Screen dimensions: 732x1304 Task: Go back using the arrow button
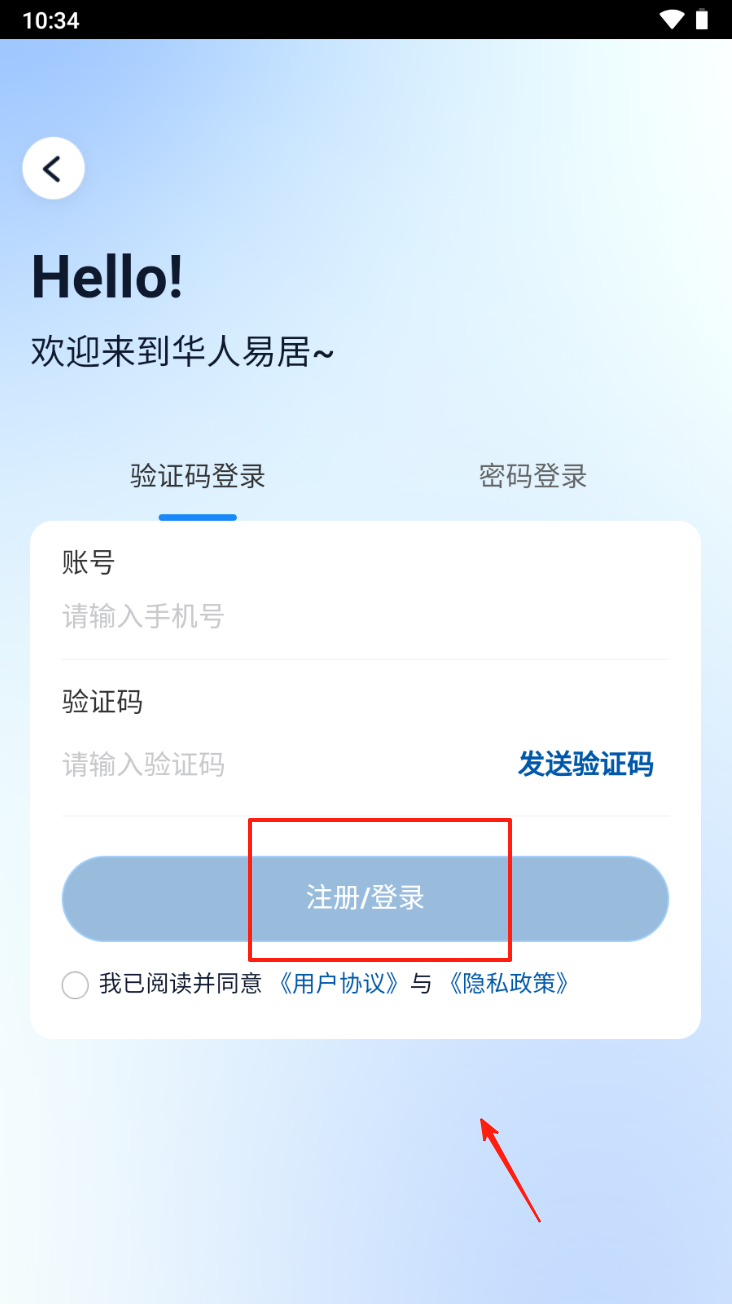(x=53, y=169)
